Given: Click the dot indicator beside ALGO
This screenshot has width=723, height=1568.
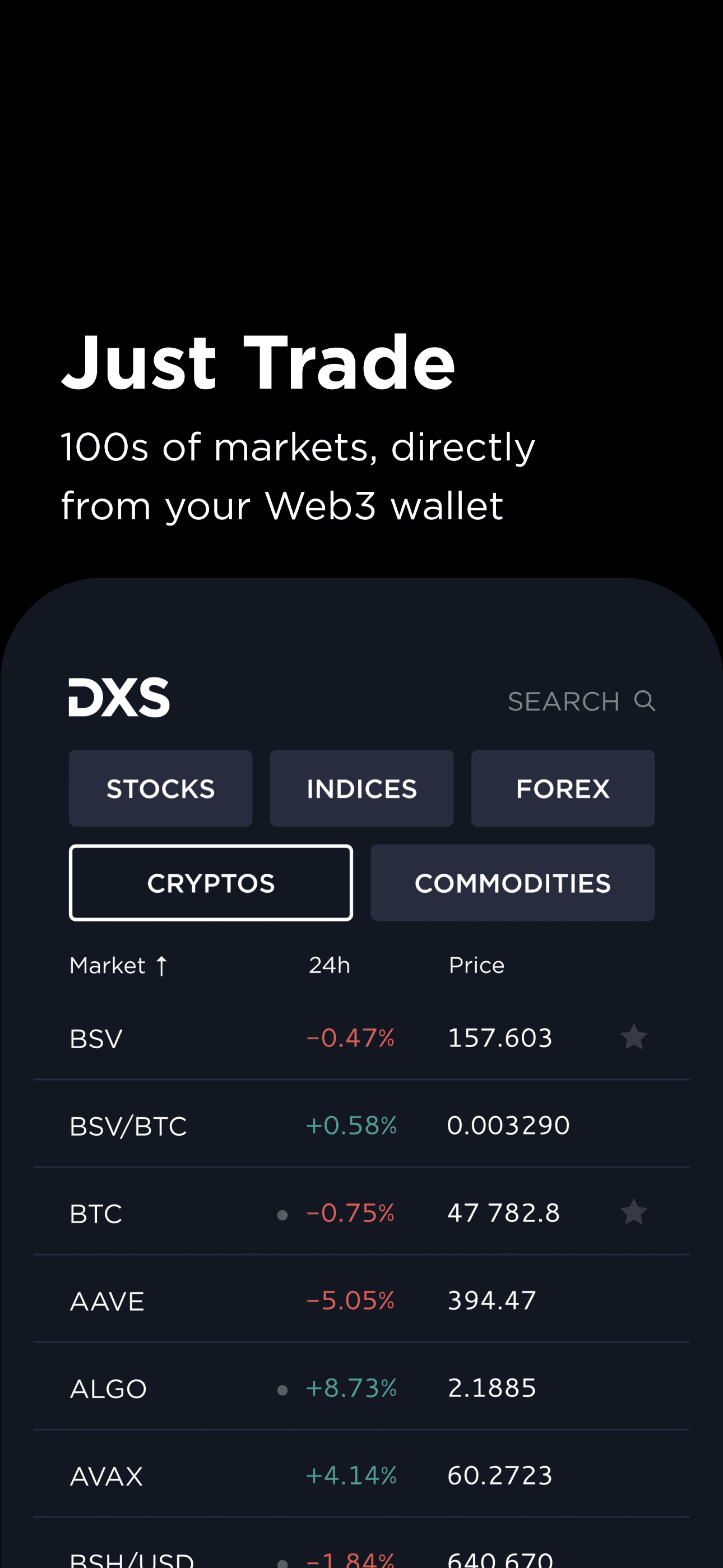Looking at the screenshot, I should pyautogui.click(x=282, y=1389).
